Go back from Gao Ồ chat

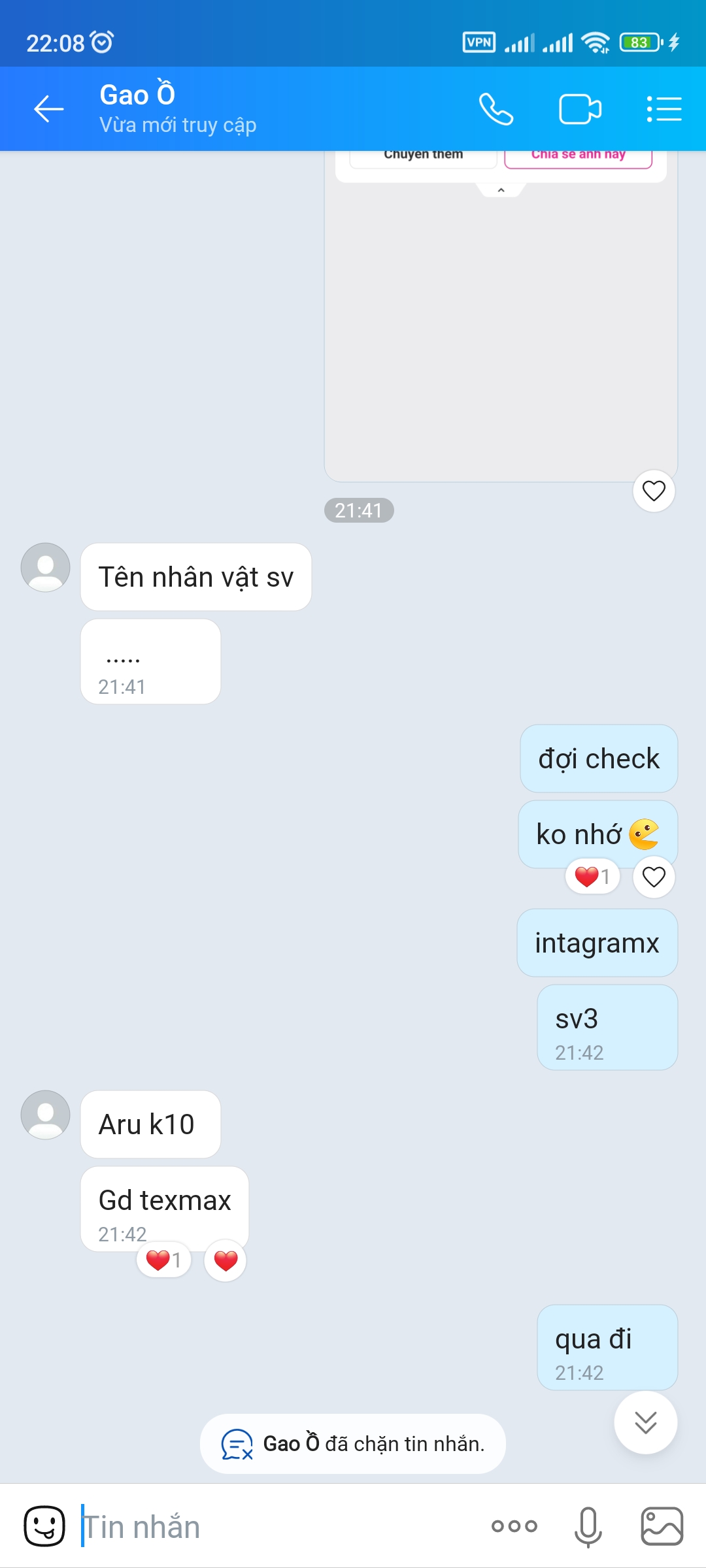click(49, 108)
